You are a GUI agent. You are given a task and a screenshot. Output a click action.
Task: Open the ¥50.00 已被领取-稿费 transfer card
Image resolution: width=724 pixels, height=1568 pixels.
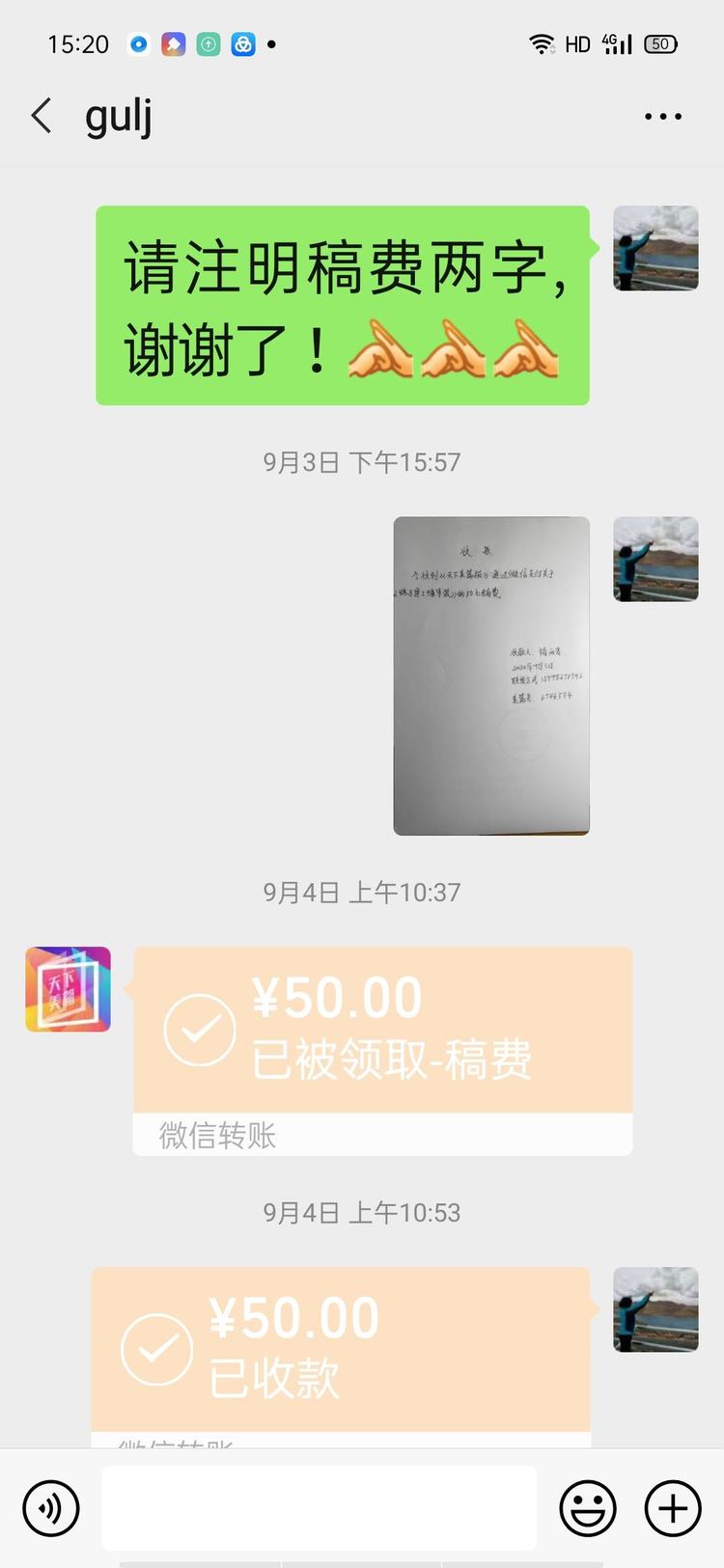coord(381,1030)
